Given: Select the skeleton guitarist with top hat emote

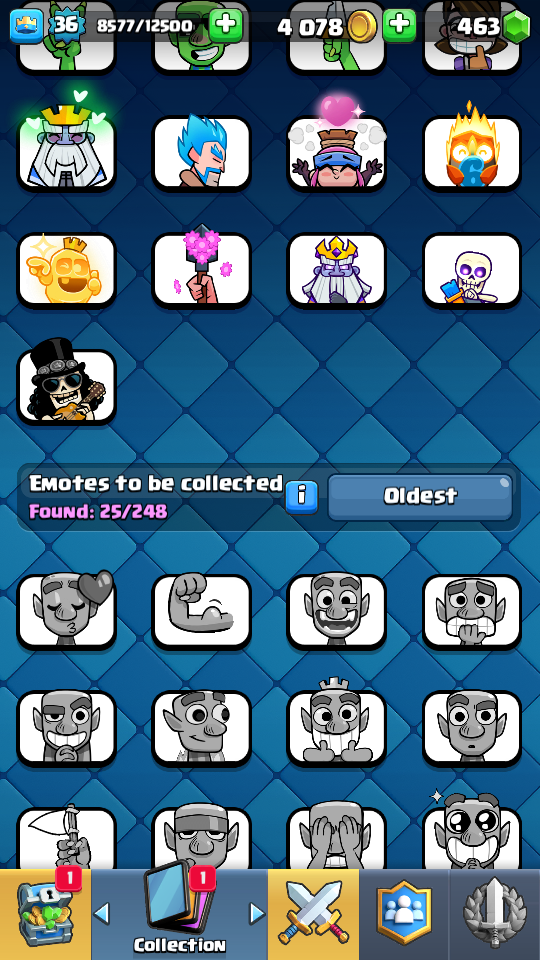Looking at the screenshot, I should (x=67, y=386).
